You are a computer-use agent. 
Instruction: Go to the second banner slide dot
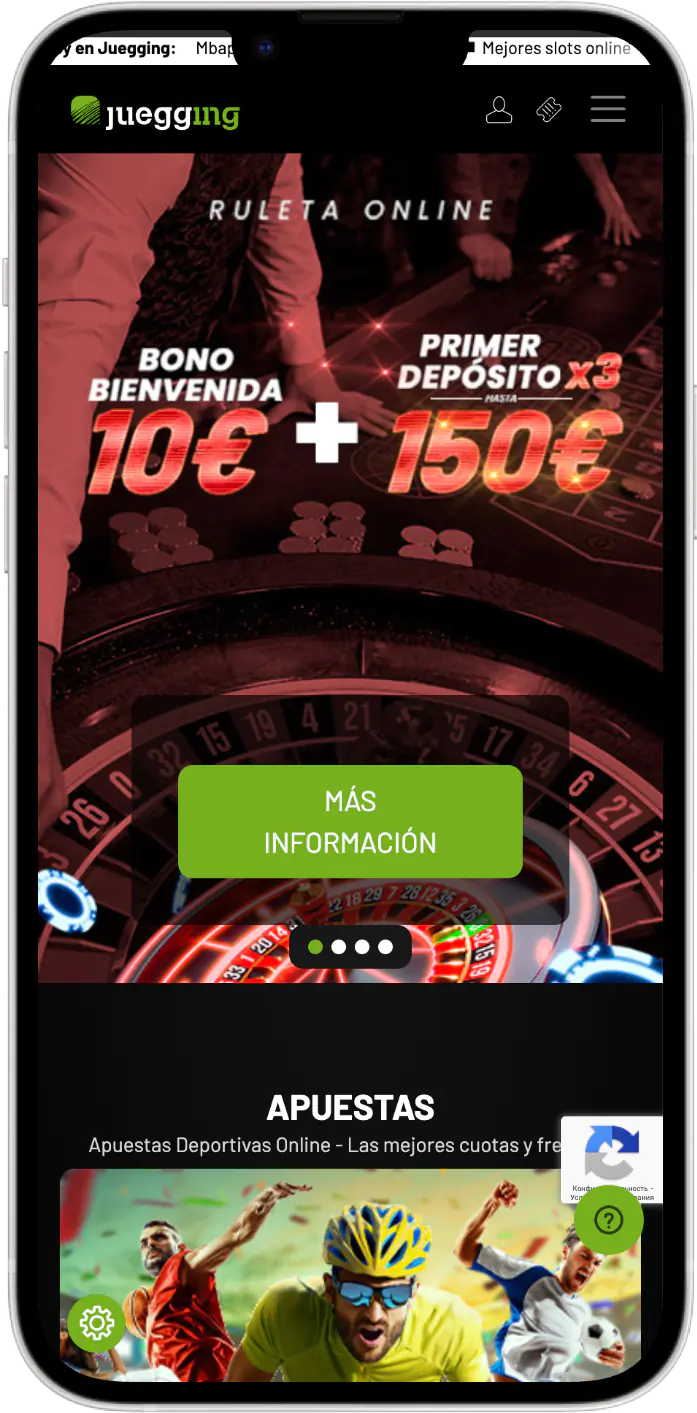339,947
